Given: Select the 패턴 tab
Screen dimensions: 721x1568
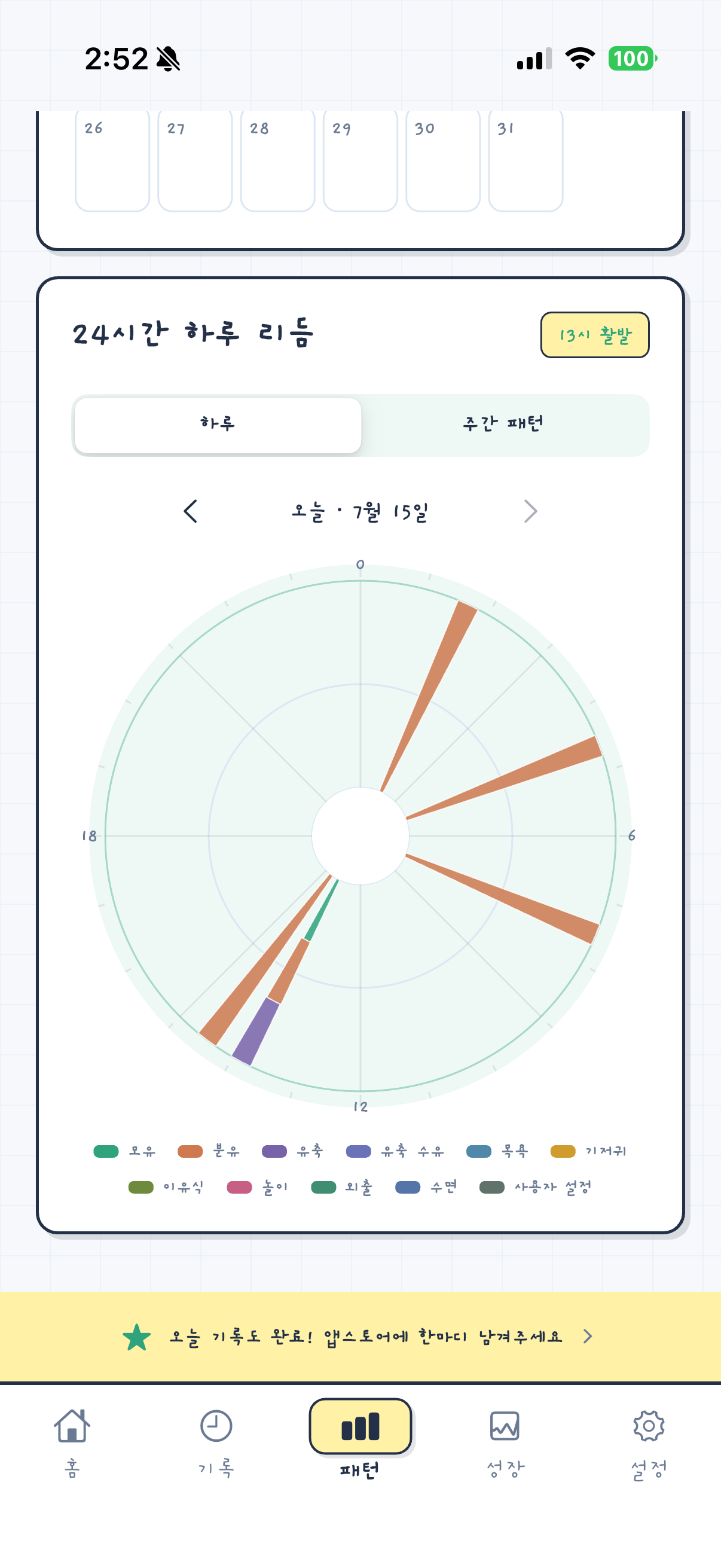Looking at the screenshot, I should 360,1439.
